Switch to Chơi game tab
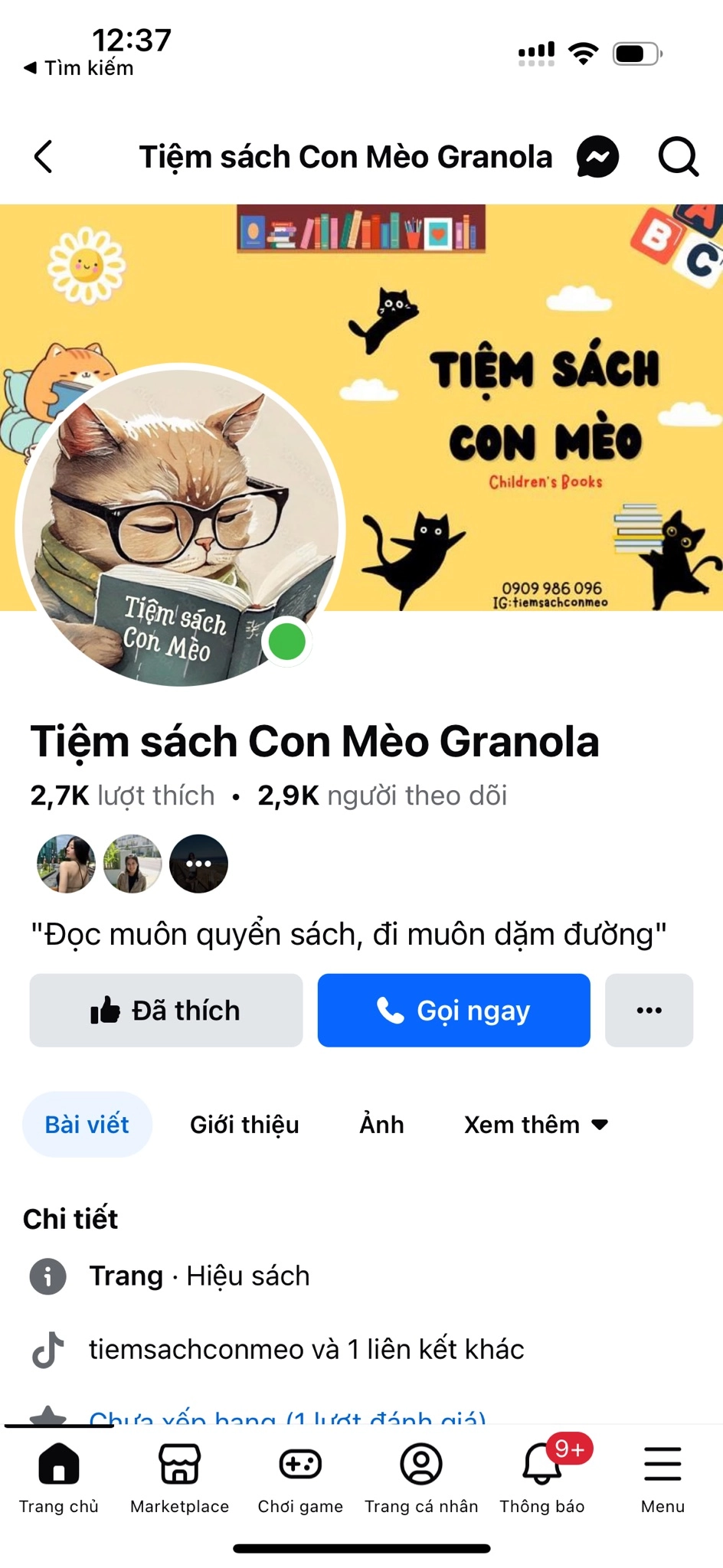 click(x=300, y=1478)
